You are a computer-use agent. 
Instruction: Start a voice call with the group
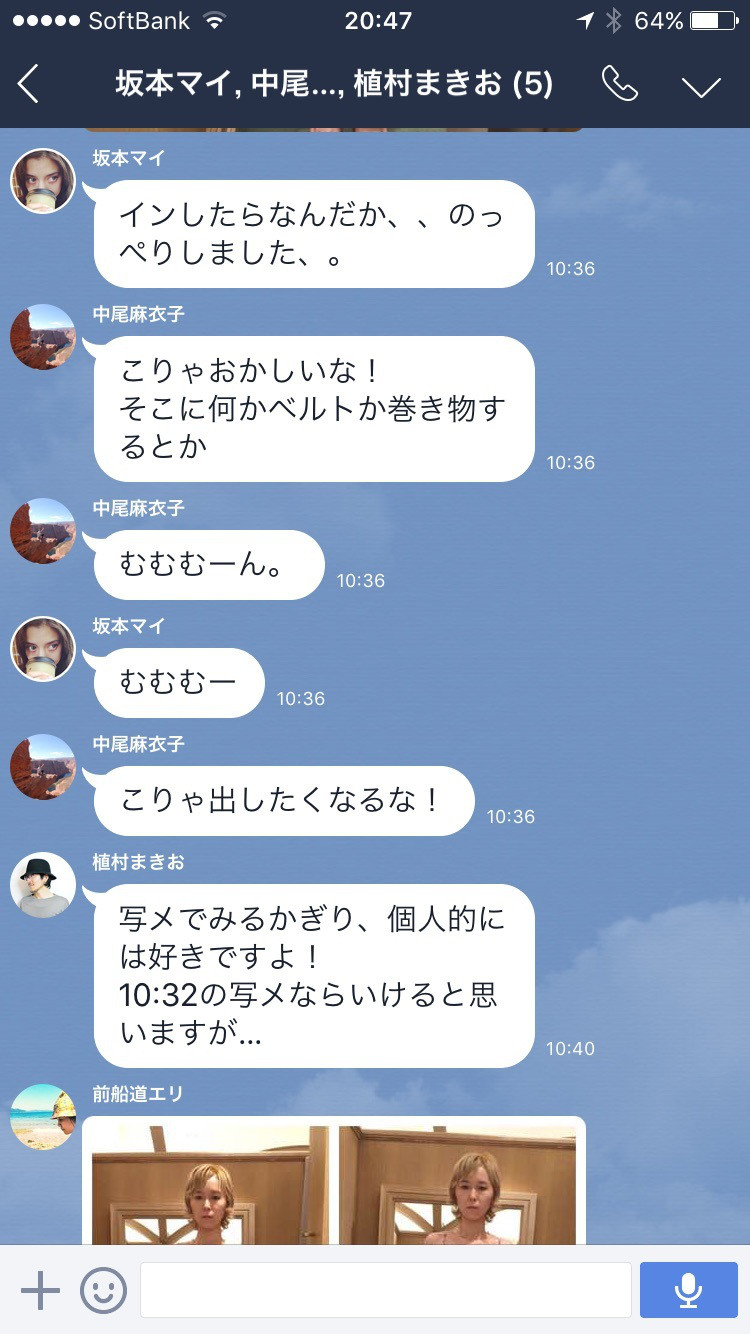(620, 85)
